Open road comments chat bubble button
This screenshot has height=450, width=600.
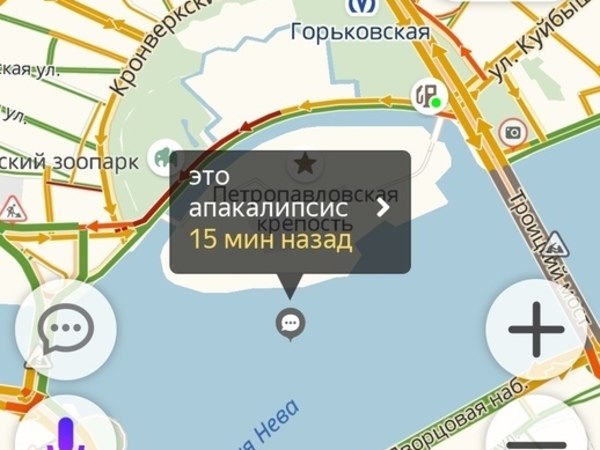pos(67,328)
